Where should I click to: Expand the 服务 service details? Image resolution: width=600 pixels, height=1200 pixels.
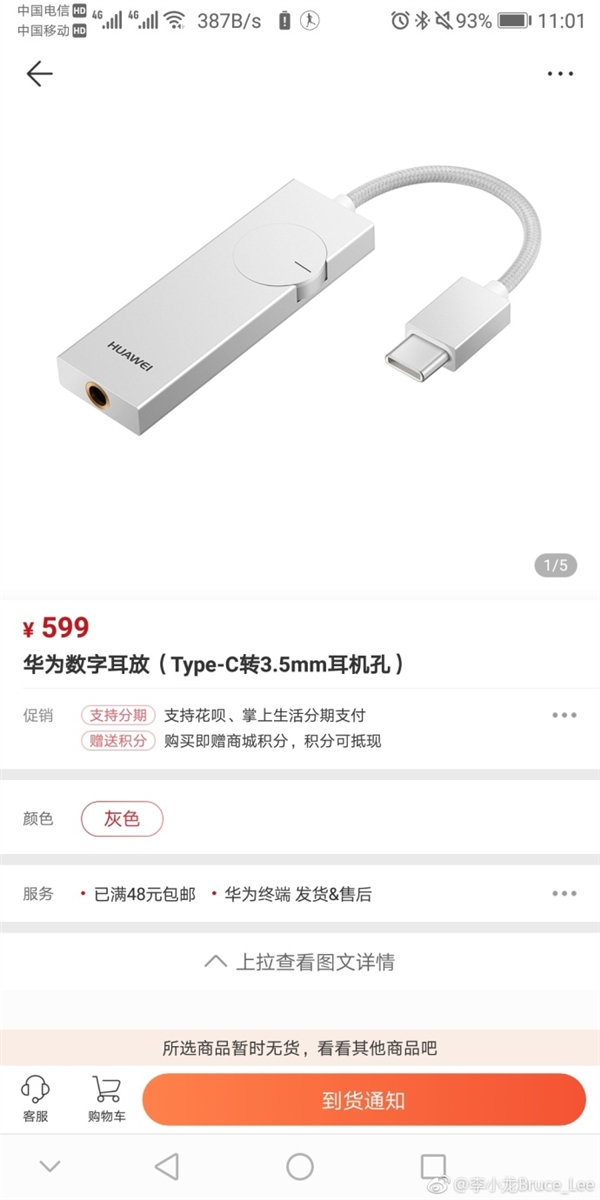click(564, 894)
